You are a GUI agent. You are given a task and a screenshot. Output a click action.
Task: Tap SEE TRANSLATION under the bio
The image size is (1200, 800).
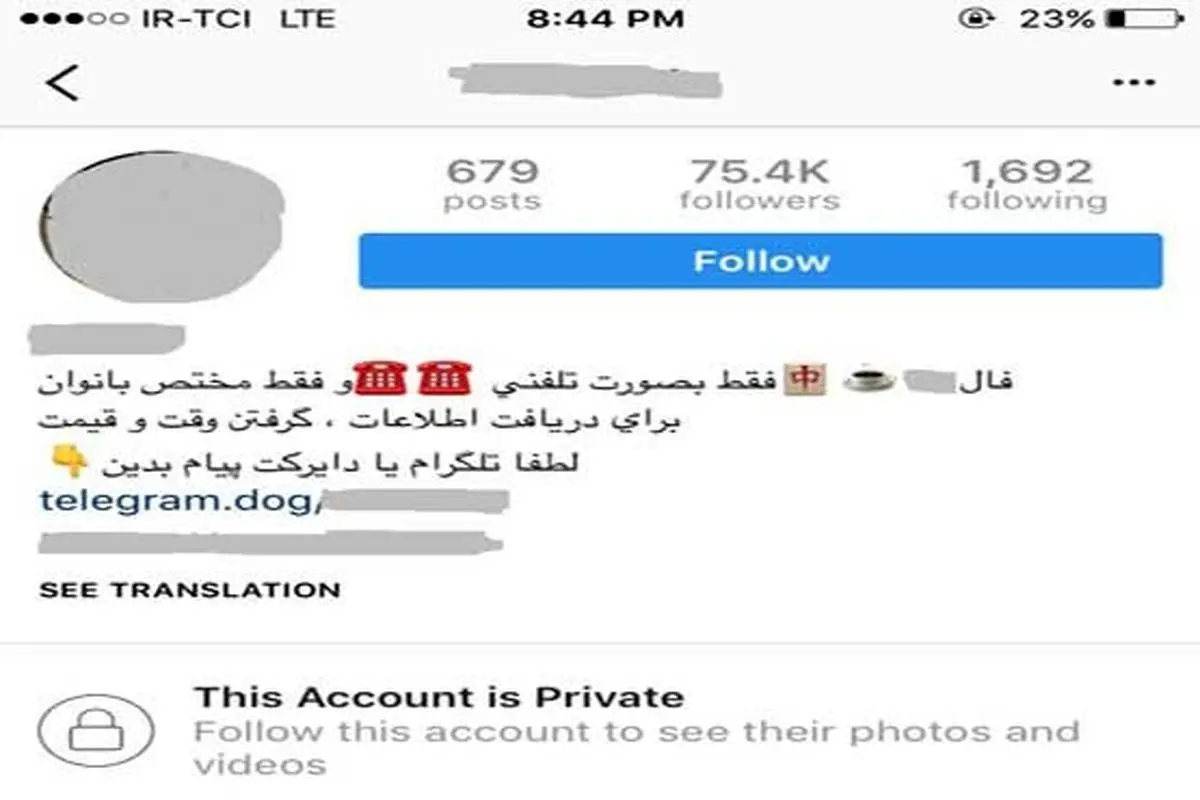(190, 590)
